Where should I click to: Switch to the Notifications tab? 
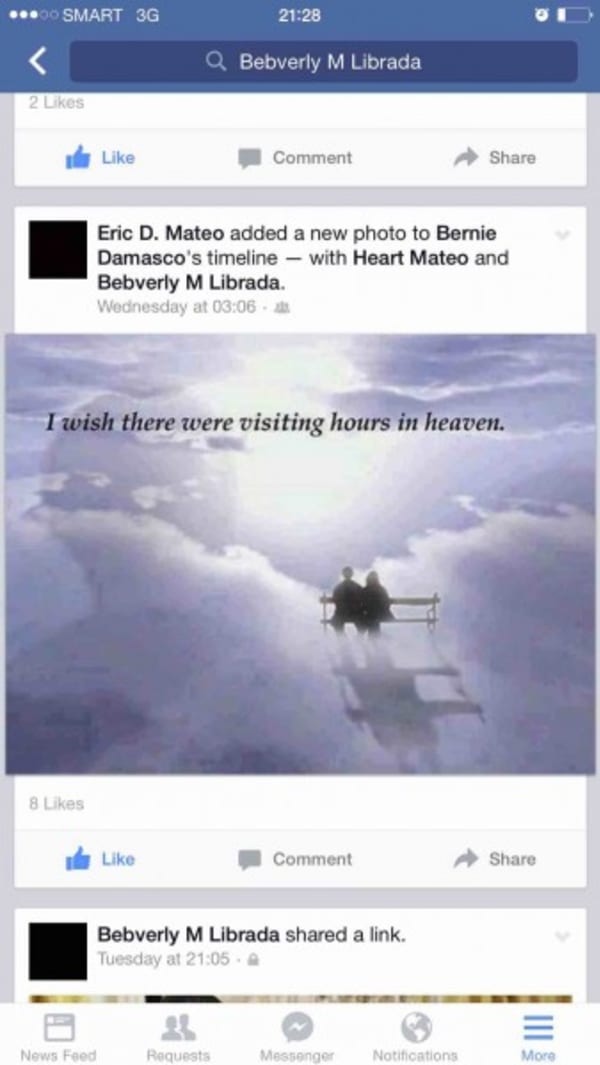click(x=415, y=1036)
